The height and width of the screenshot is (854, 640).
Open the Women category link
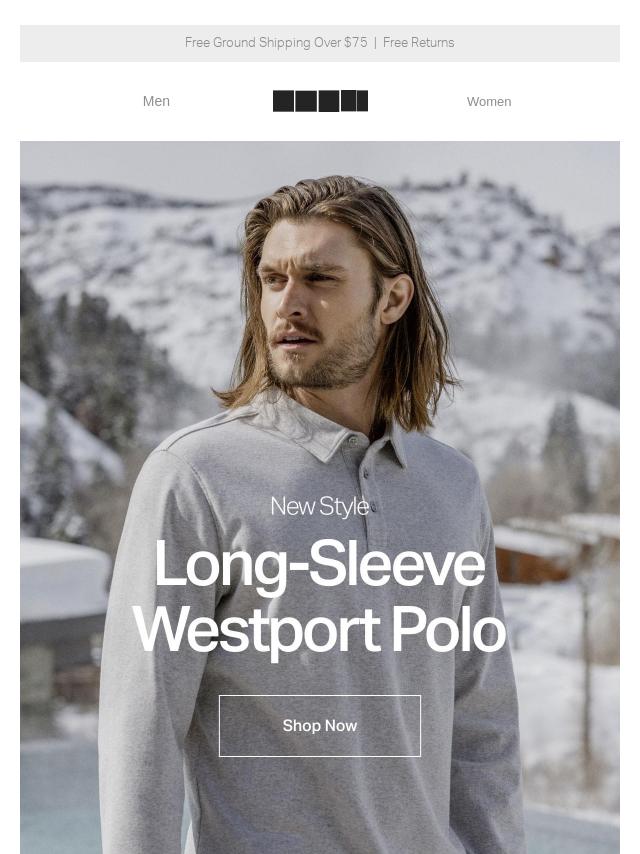pyautogui.click(x=488, y=101)
